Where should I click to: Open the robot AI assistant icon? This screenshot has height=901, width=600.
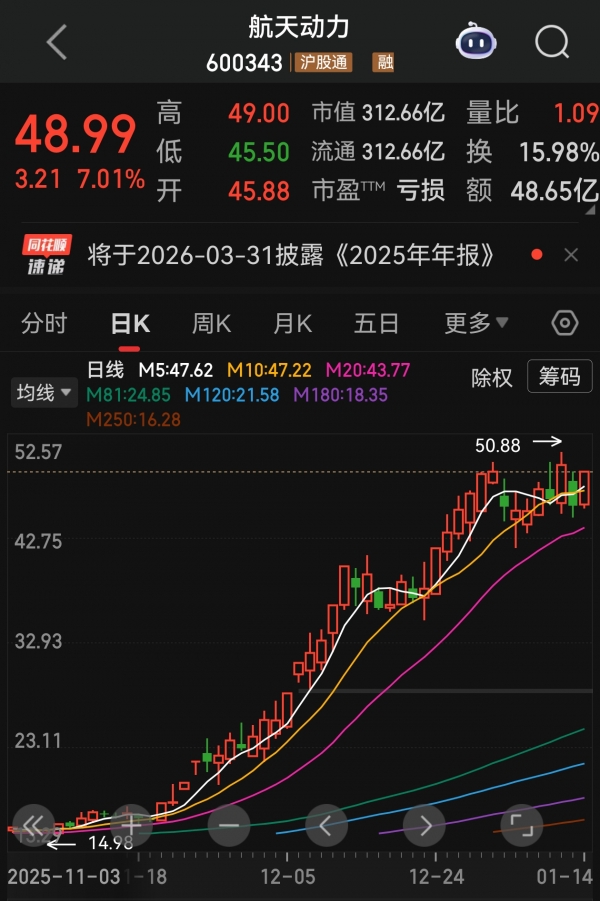[x=474, y=42]
